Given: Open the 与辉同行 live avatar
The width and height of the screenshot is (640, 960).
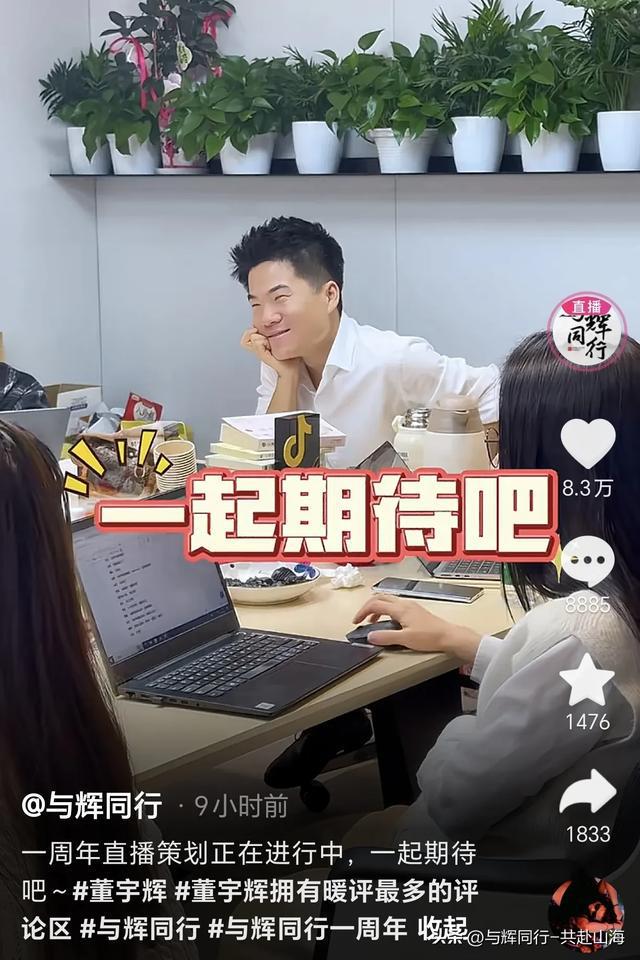Looking at the screenshot, I should [x=587, y=332].
